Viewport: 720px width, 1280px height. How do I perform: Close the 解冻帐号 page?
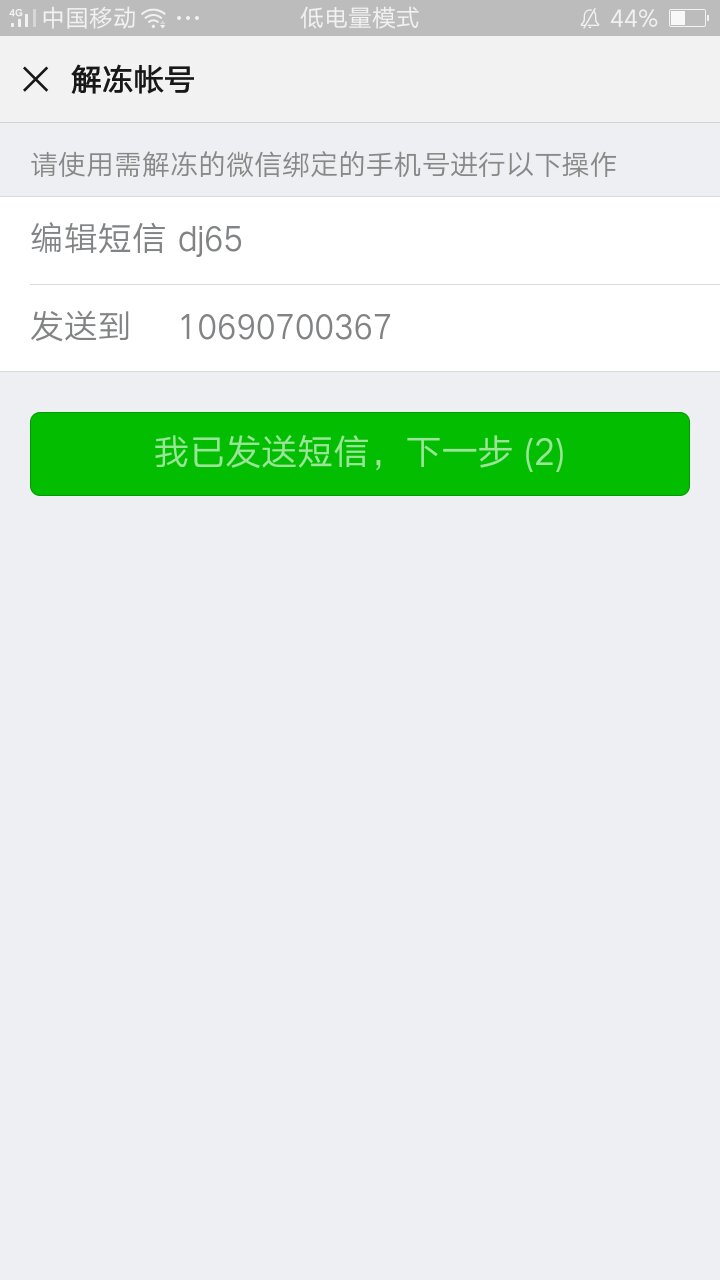click(36, 80)
